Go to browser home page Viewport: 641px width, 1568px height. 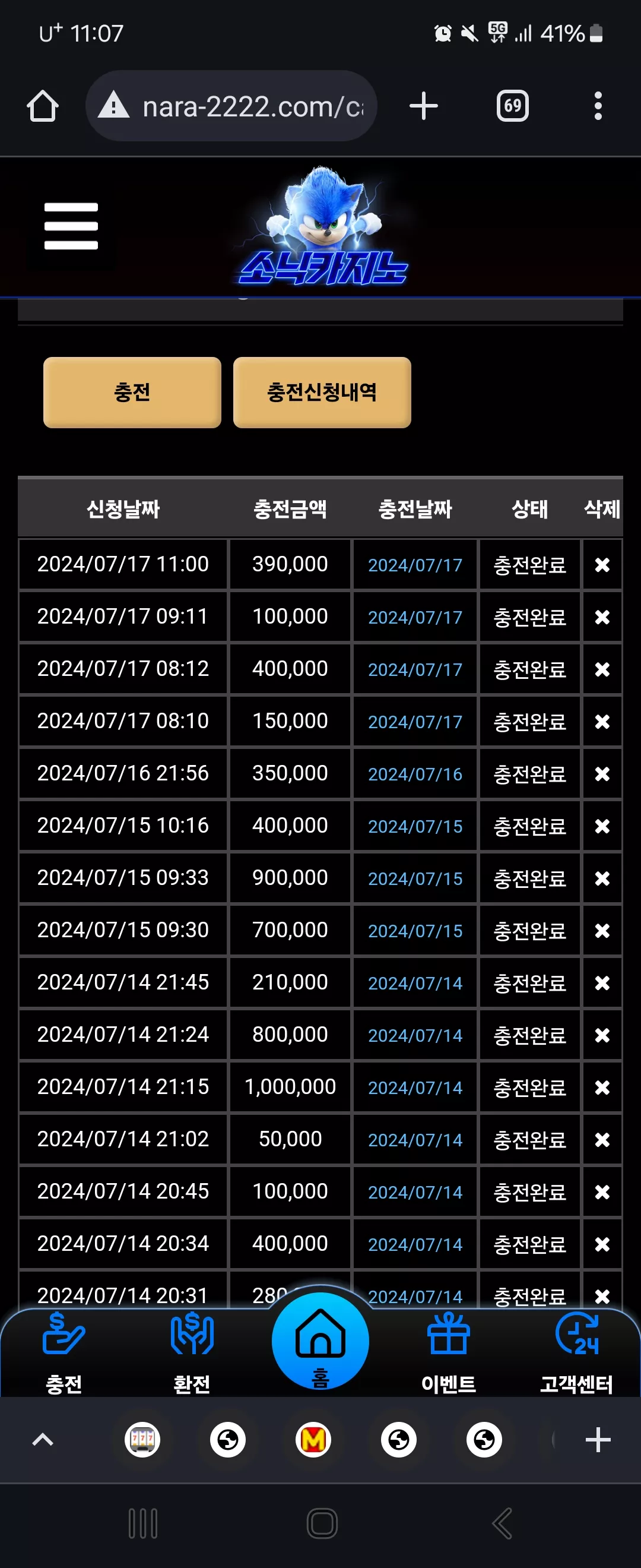43,106
